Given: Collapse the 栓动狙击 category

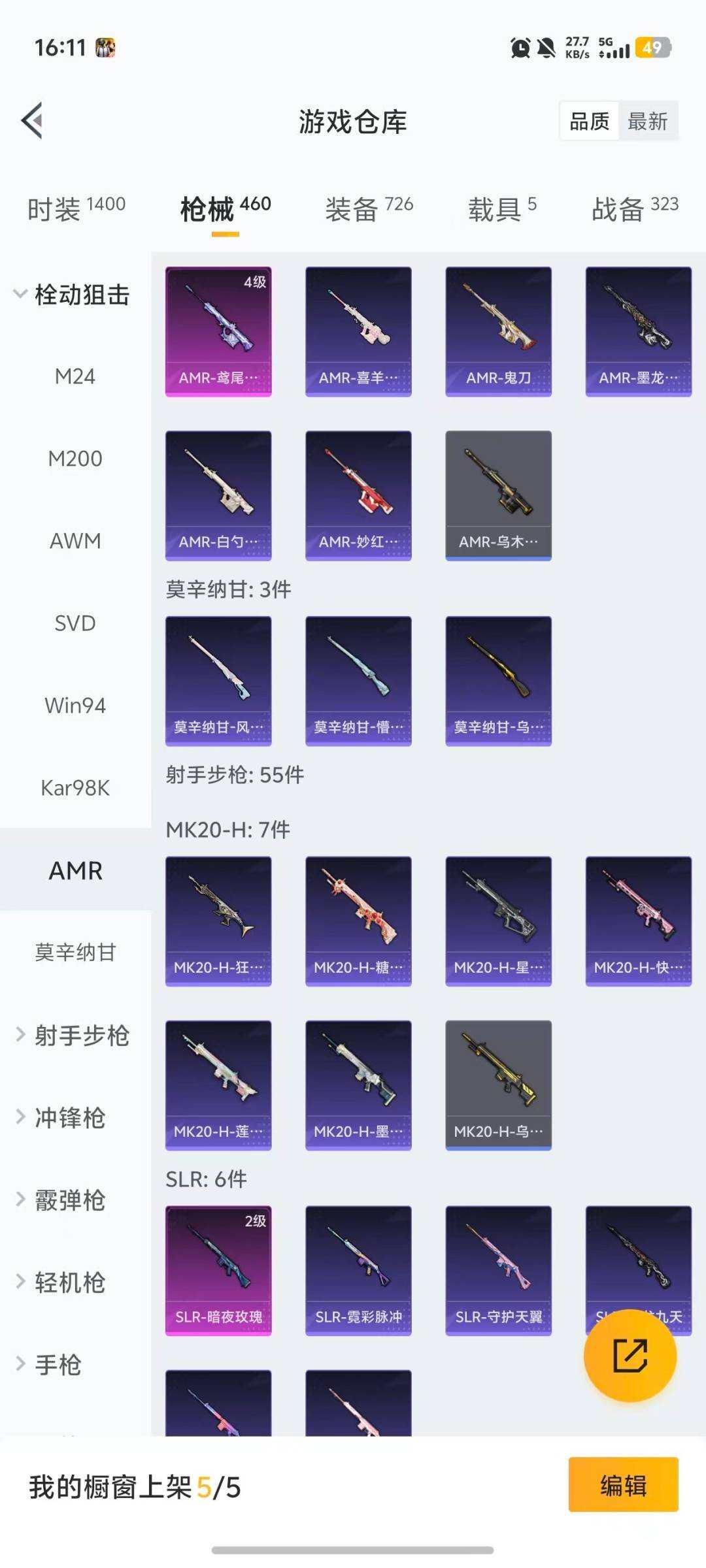Looking at the screenshot, I should coord(72,295).
